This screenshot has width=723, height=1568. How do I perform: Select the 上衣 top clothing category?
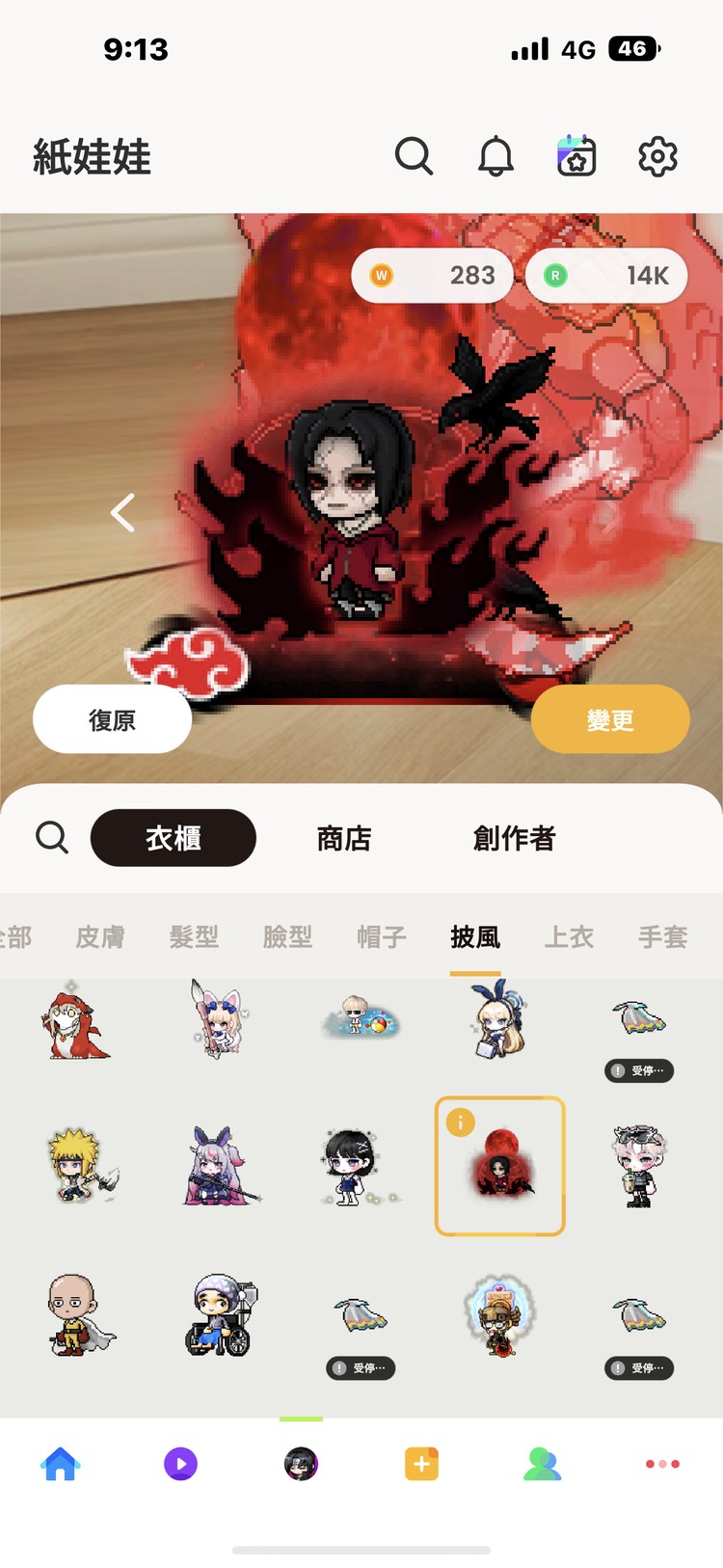(x=569, y=936)
